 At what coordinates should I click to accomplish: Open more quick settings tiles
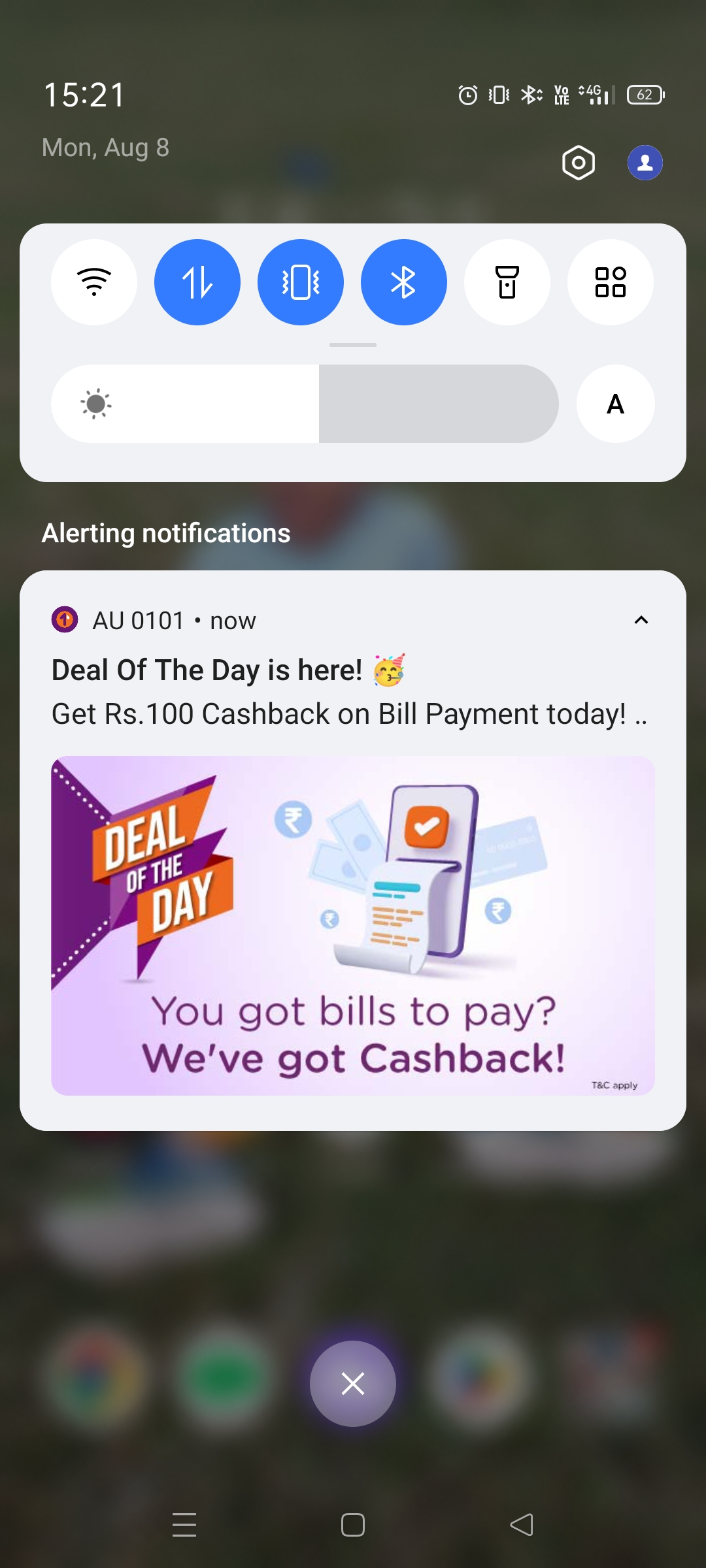coord(611,282)
